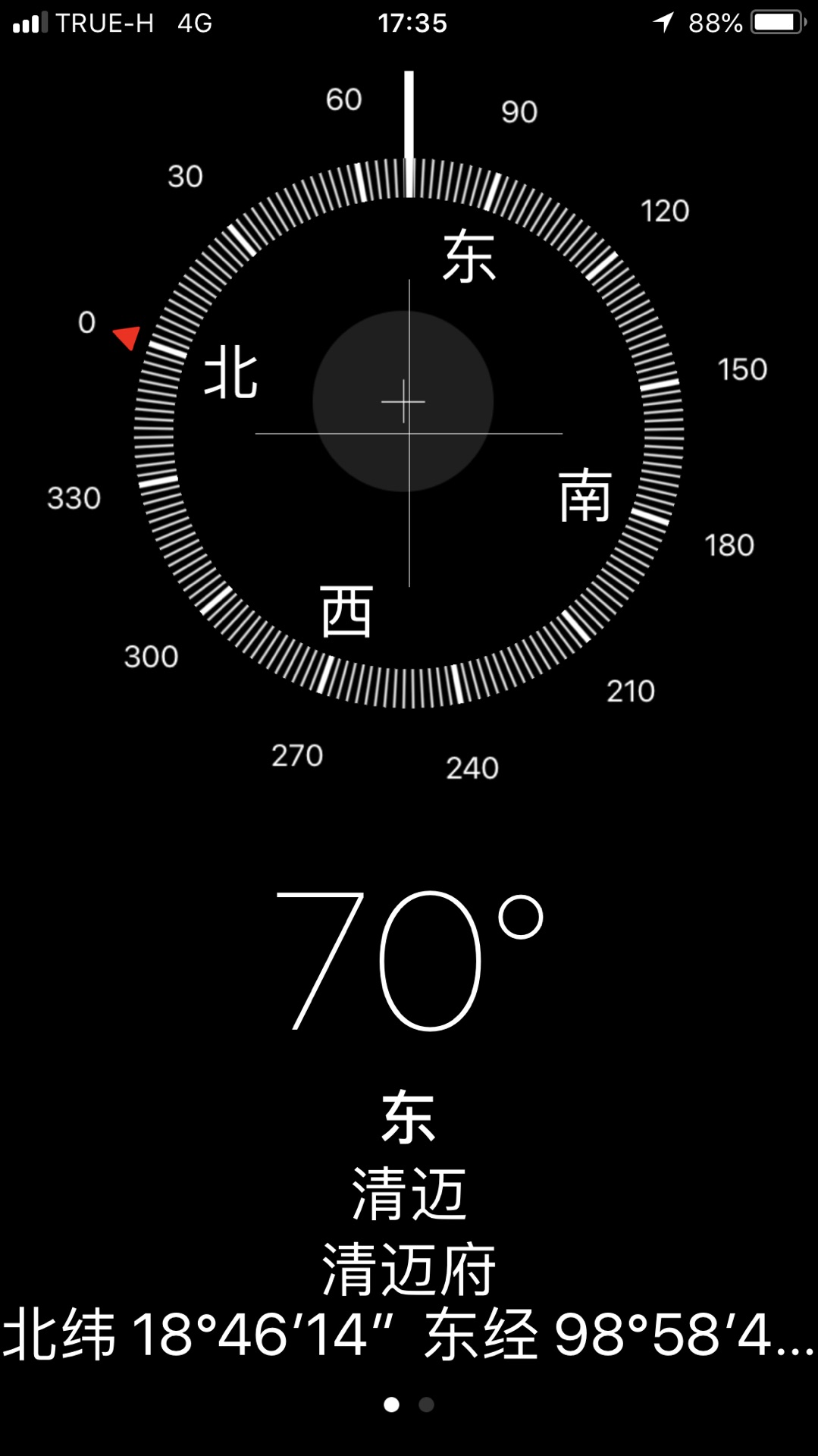The width and height of the screenshot is (818, 1456).
Task: Go to the second page indicator dot
Action: (x=427, y=1404)
